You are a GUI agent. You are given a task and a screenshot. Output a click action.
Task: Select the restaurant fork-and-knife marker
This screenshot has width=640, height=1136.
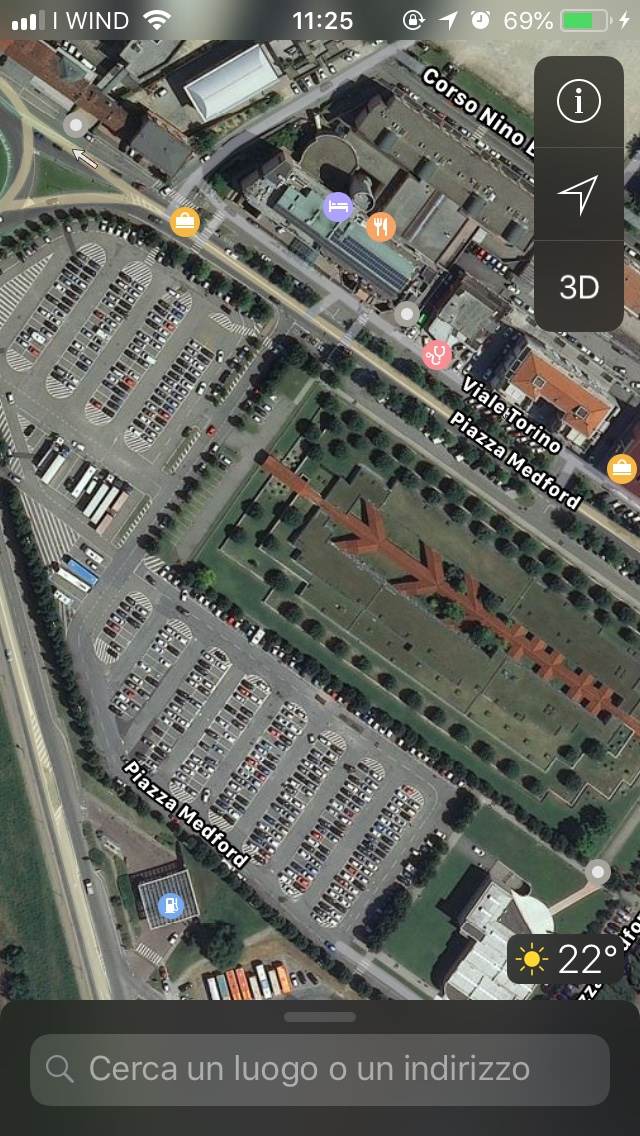380,227
